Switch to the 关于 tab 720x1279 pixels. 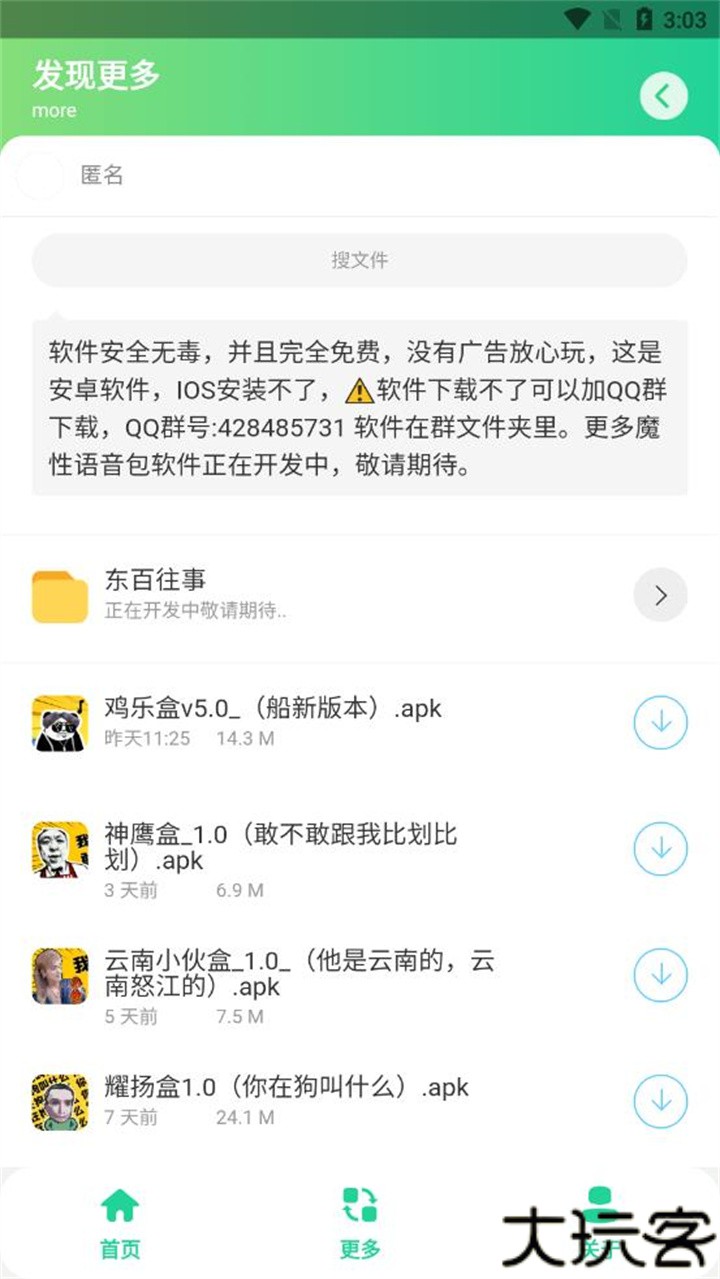pos(599,1245)
